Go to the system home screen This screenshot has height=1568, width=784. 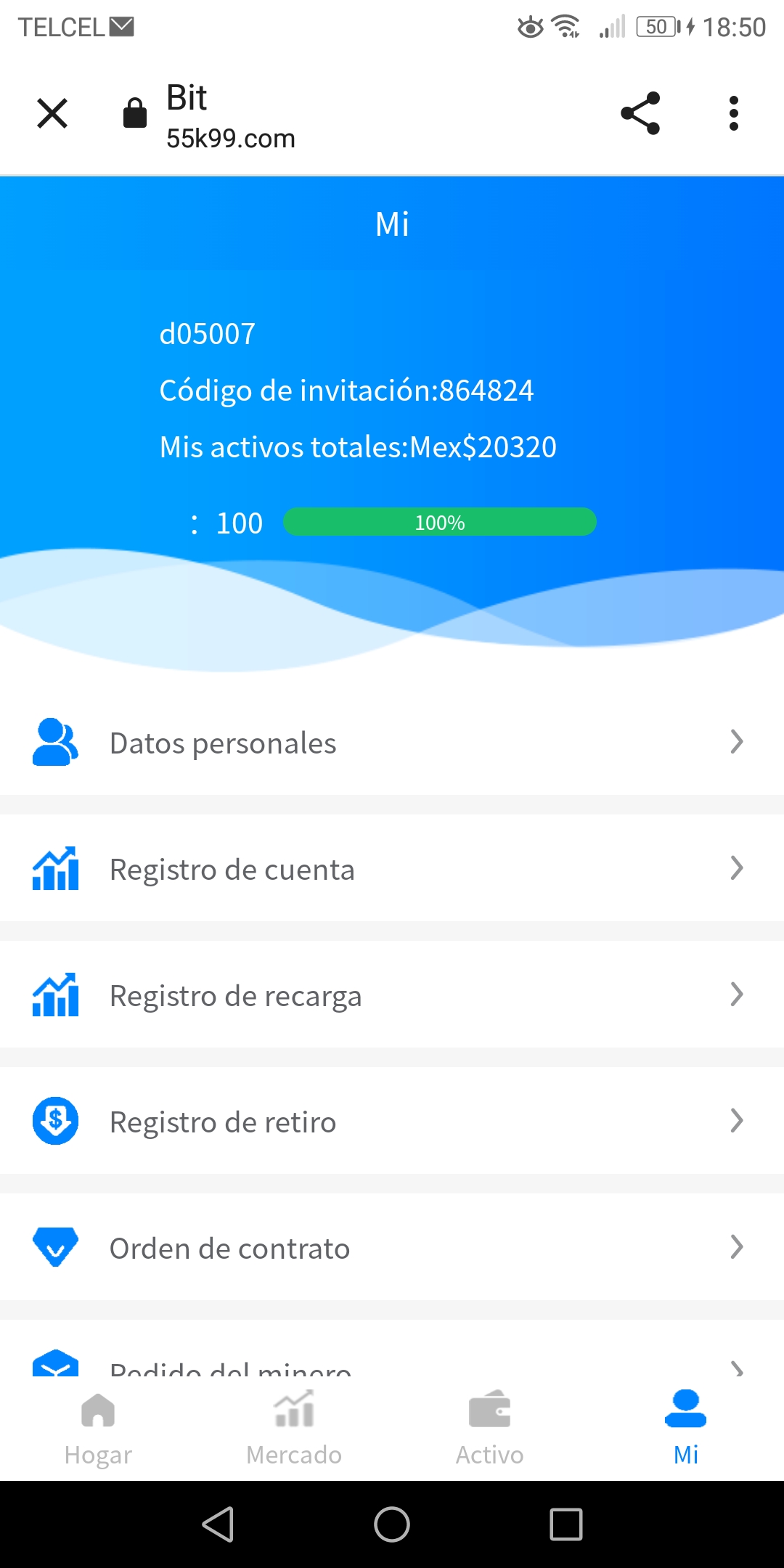pos(392,1524)
